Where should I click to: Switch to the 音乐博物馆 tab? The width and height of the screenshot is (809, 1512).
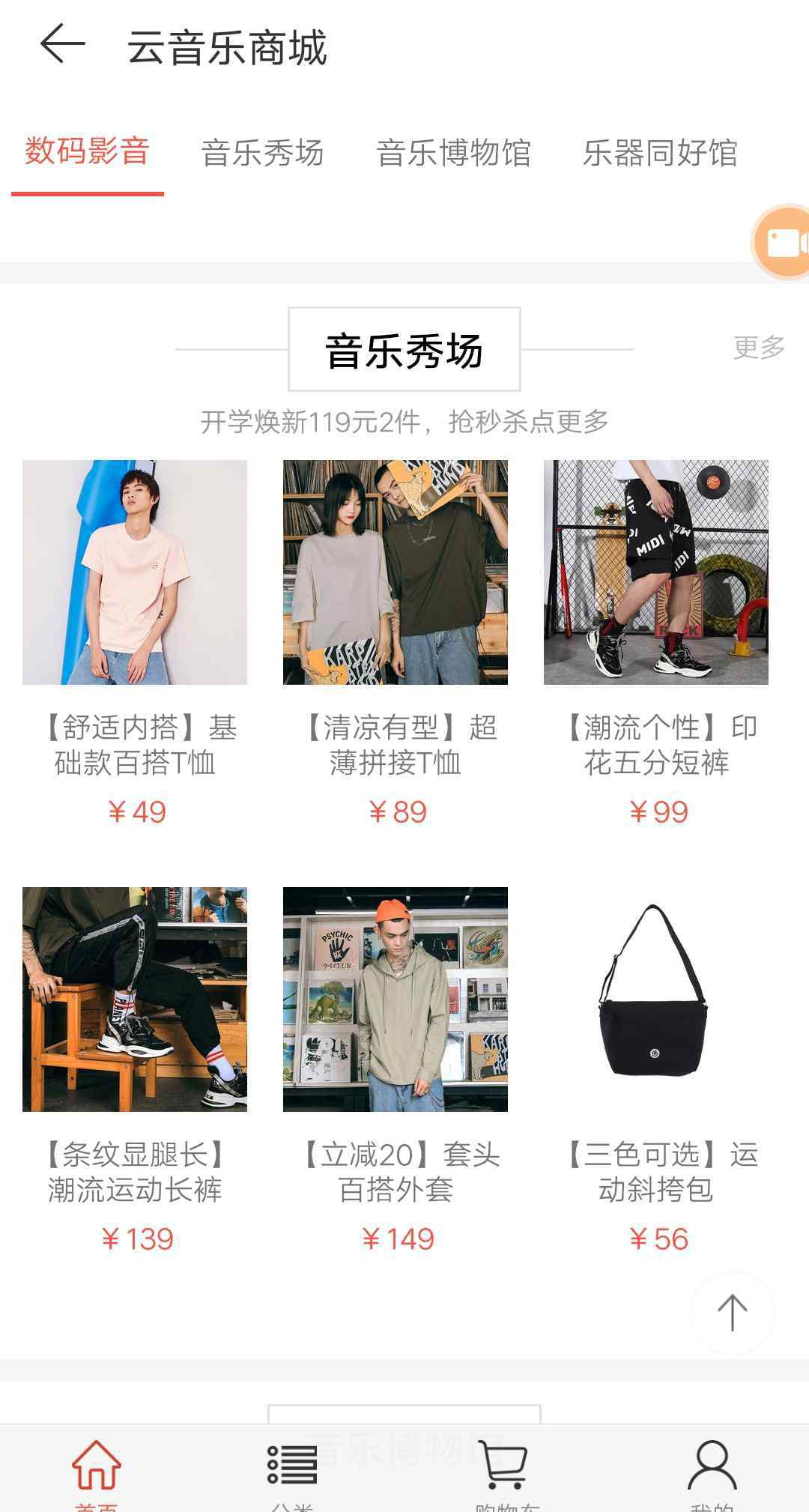coord(453,153)
